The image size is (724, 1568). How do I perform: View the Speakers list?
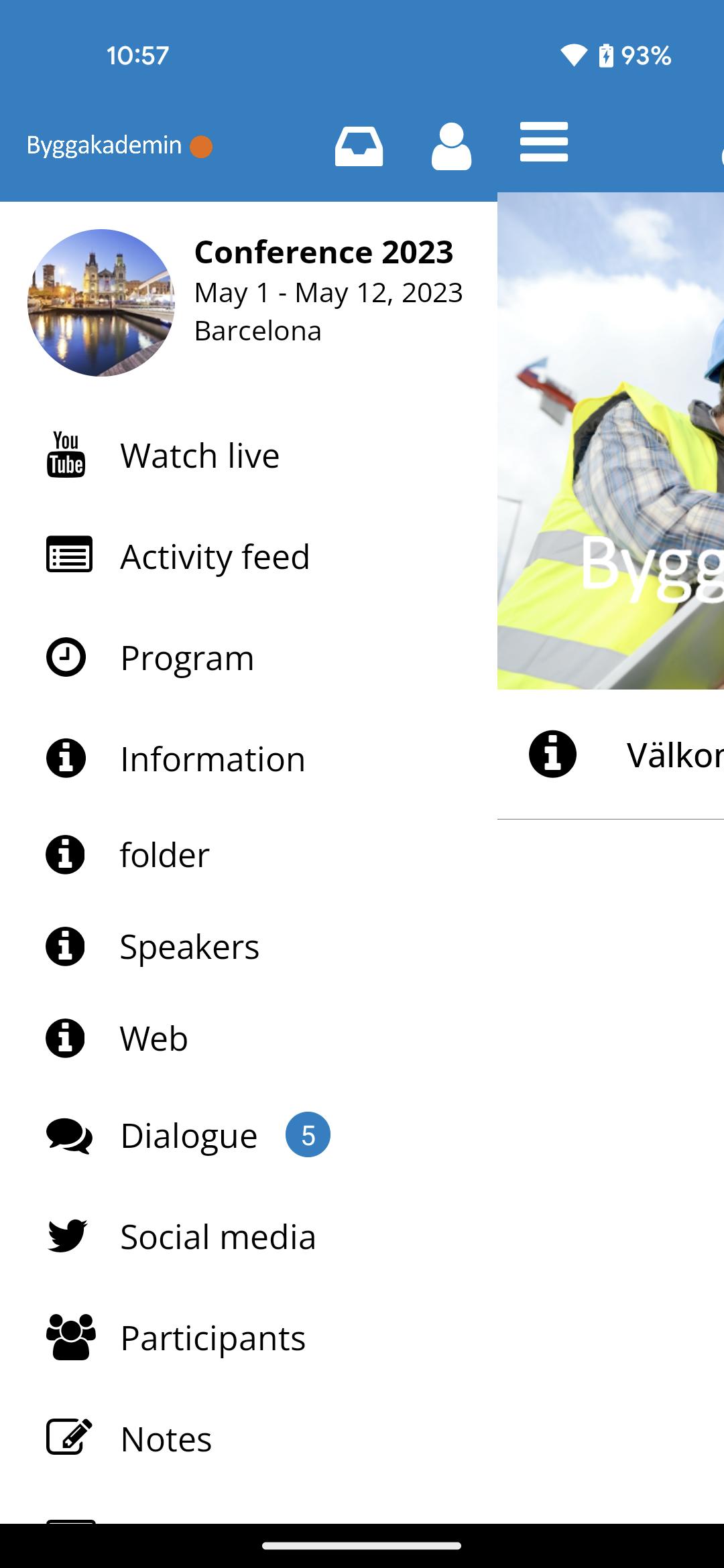pyautogui.click(x=189, y=947)
